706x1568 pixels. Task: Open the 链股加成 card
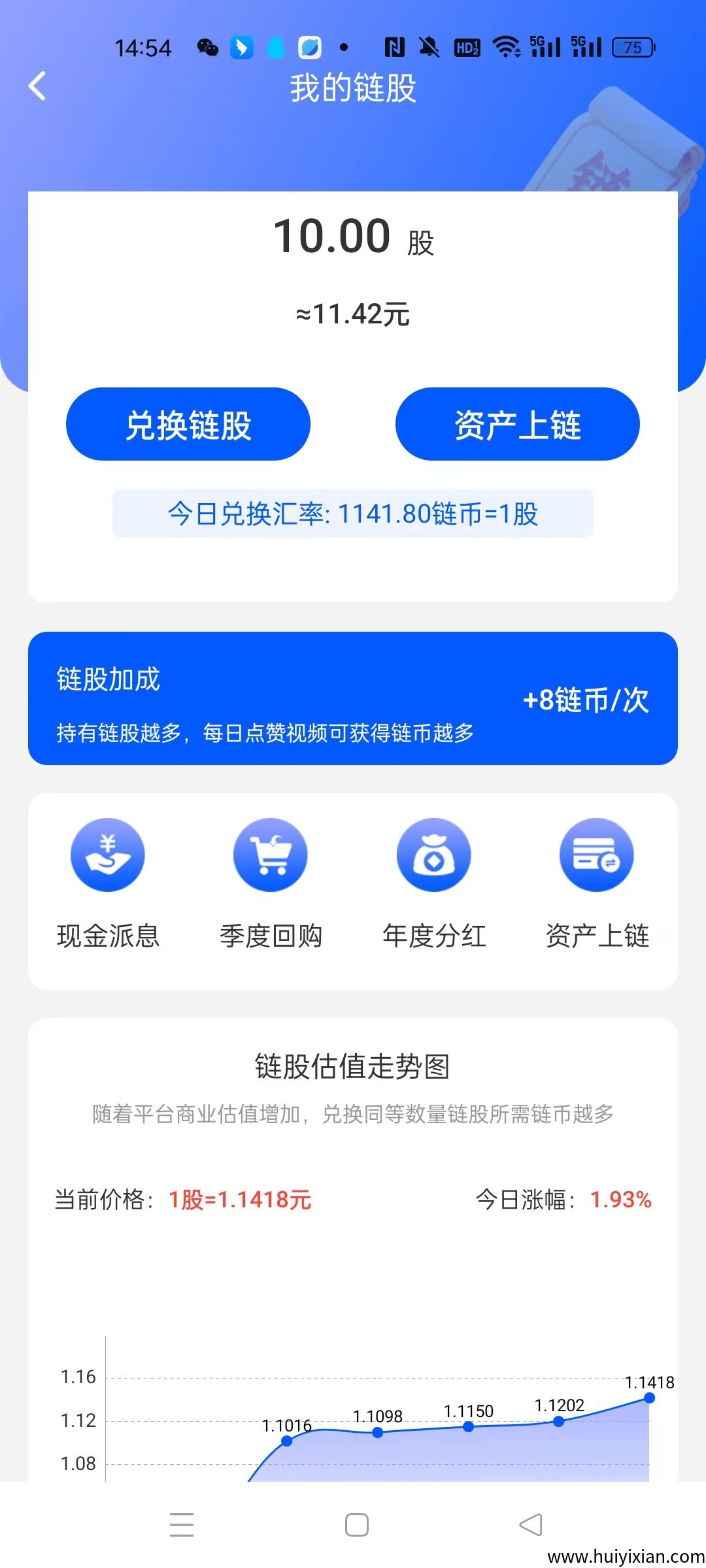[352, 698]
